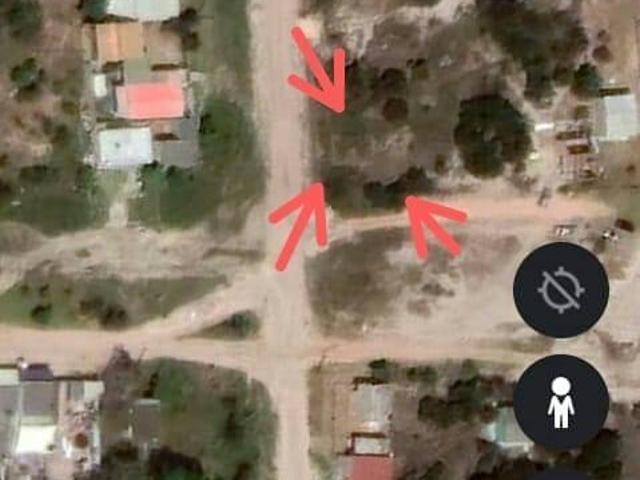
Task: Open Street View with the pegman button
Action: pos(560,402)
